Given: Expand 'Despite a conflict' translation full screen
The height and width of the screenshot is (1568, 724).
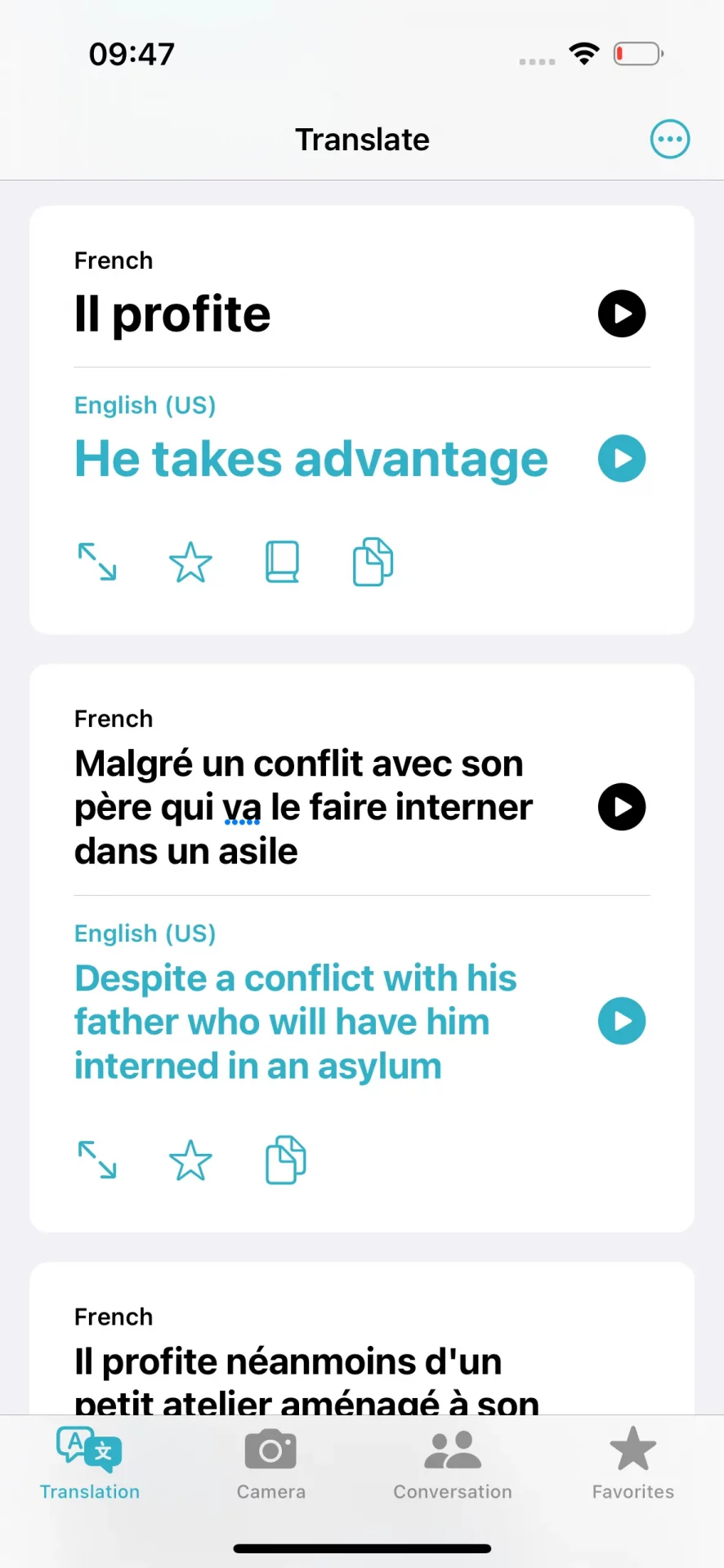Looking at the screenshot, I should click(x=97, y=1160).
